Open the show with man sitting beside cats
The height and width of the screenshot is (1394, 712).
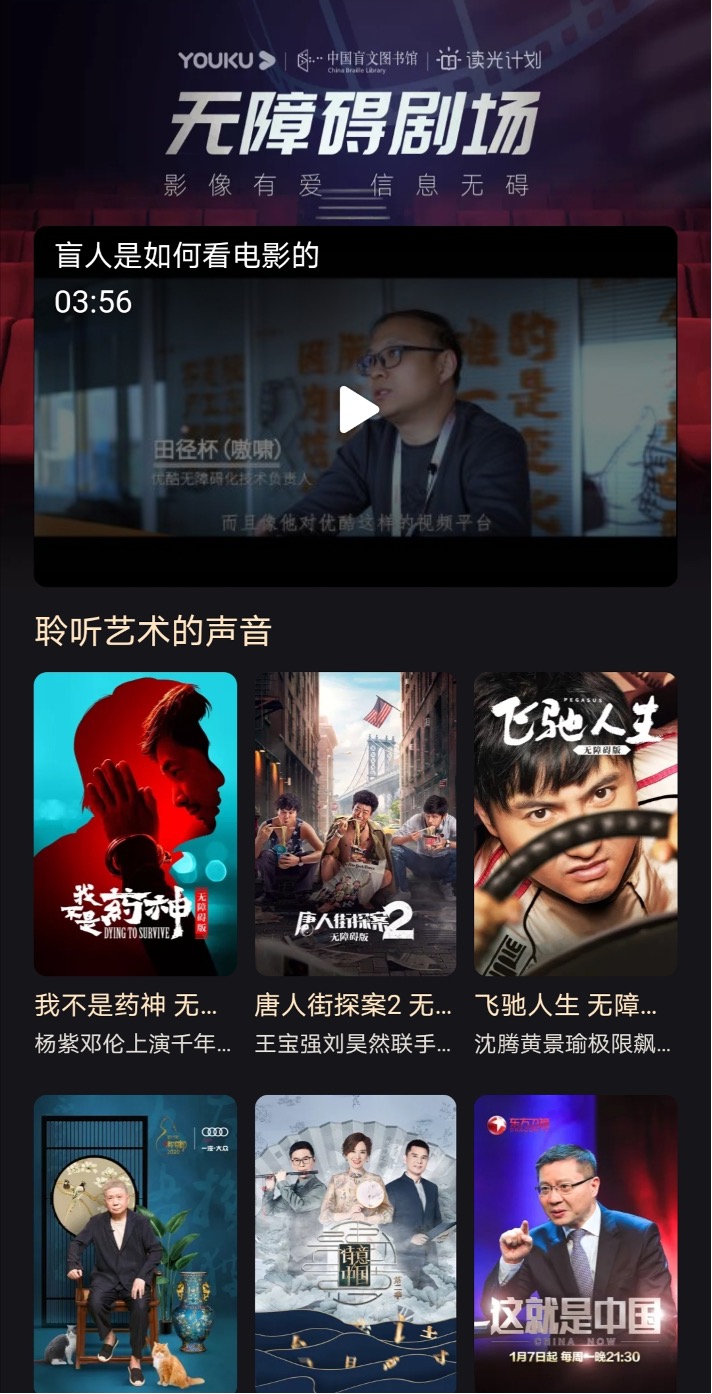(135, 1243)
